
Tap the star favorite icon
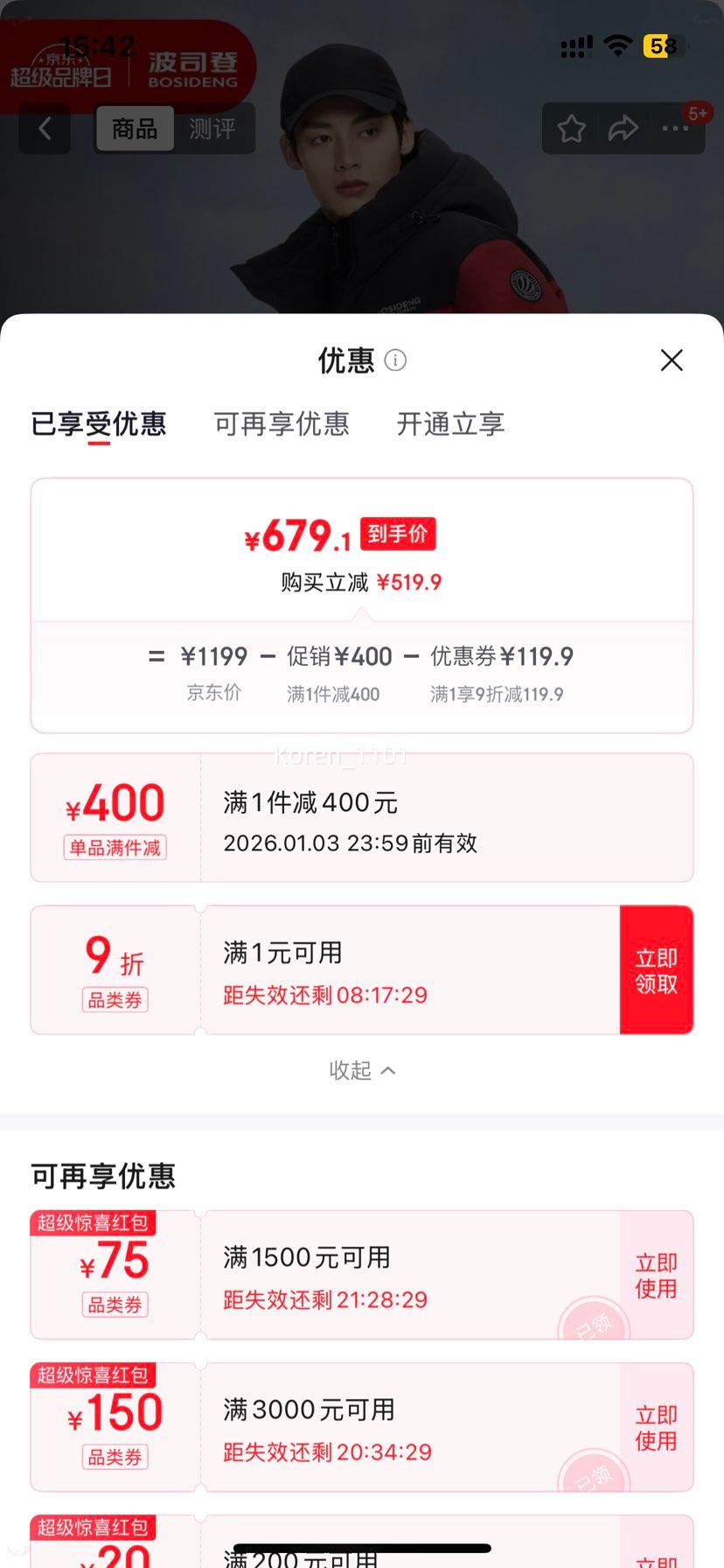tap(570, 128)
